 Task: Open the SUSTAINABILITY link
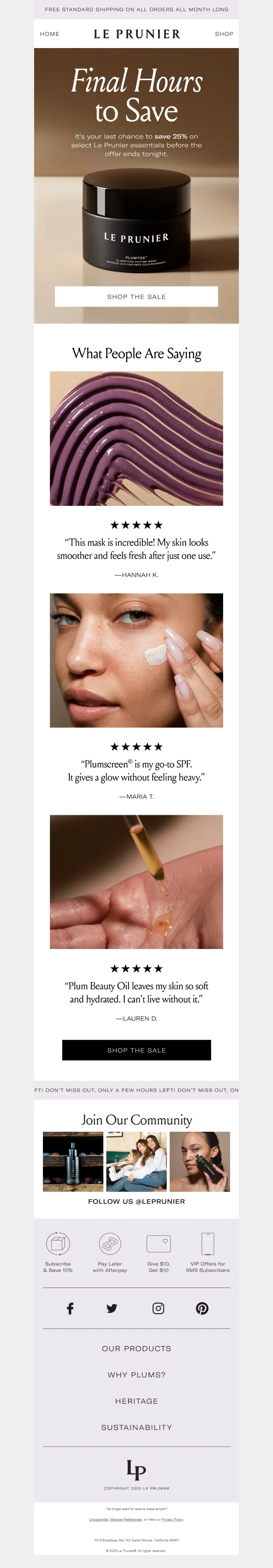point(136,1427)
